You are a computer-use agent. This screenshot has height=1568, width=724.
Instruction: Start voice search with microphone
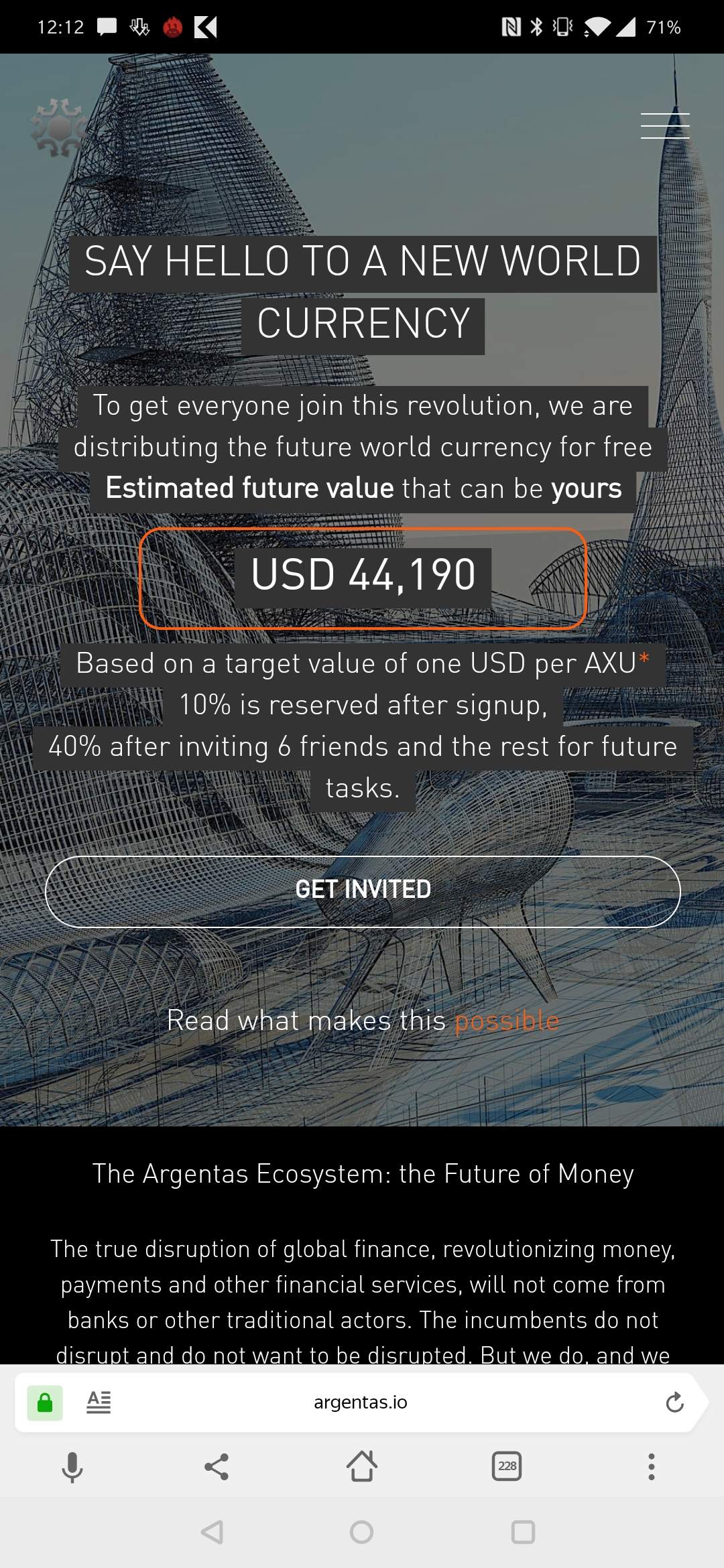pos(72,1467)
